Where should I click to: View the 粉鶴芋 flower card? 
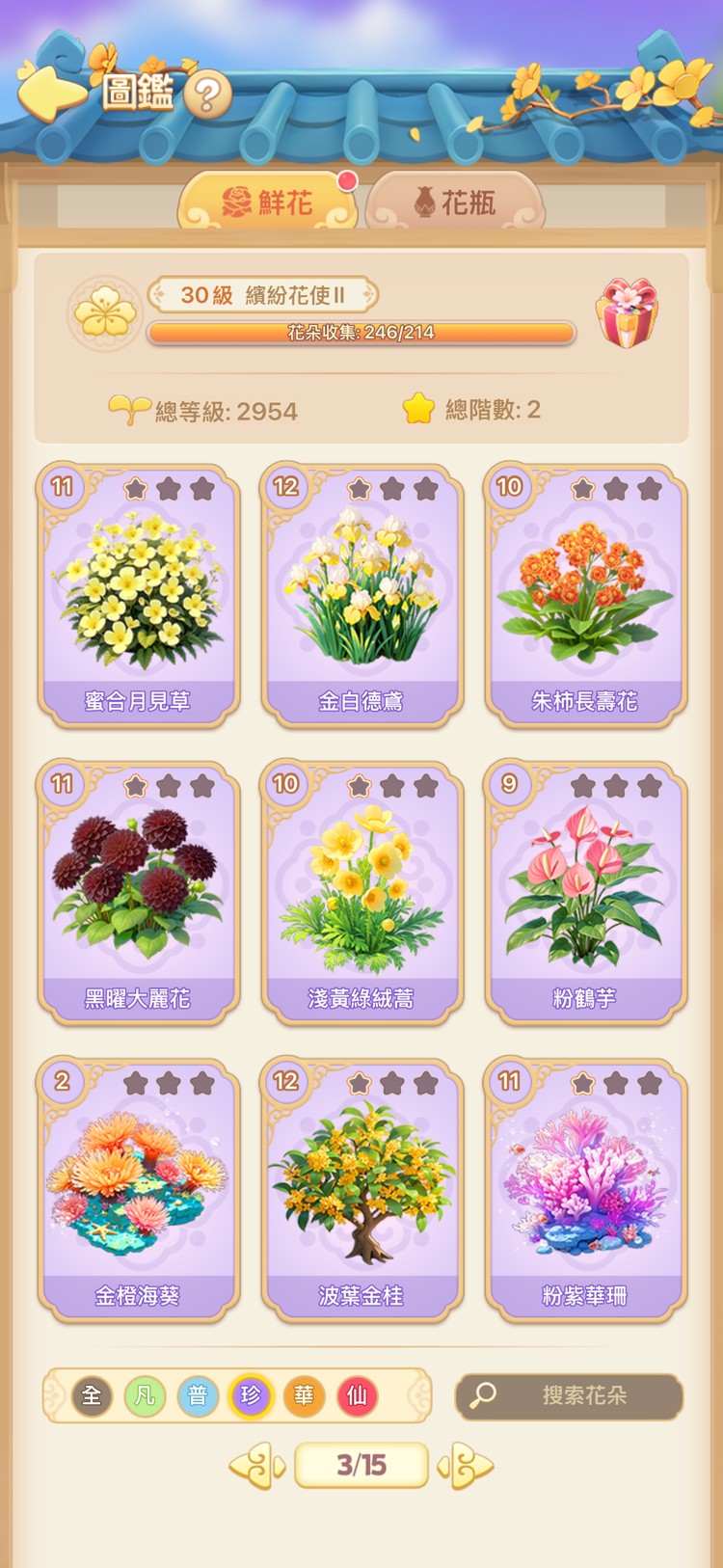pos(585,892)
